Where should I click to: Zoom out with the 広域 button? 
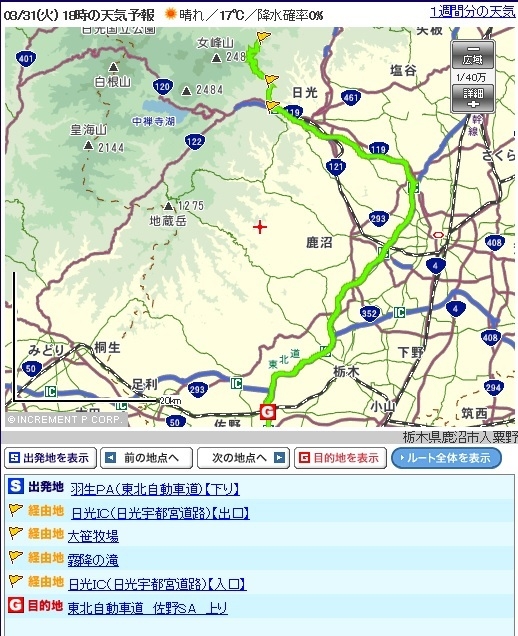click(473, 55)
